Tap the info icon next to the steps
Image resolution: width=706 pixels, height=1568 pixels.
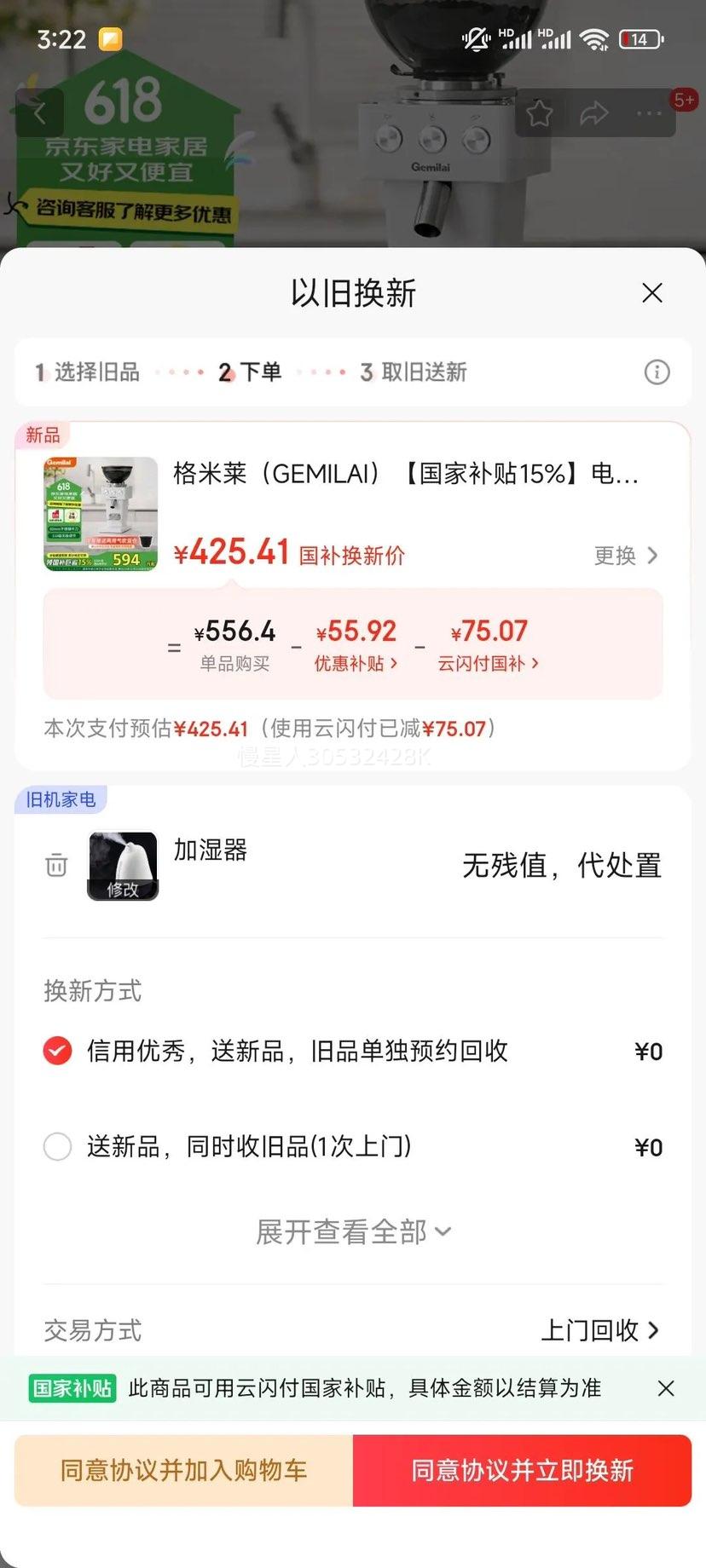point(657,372)
